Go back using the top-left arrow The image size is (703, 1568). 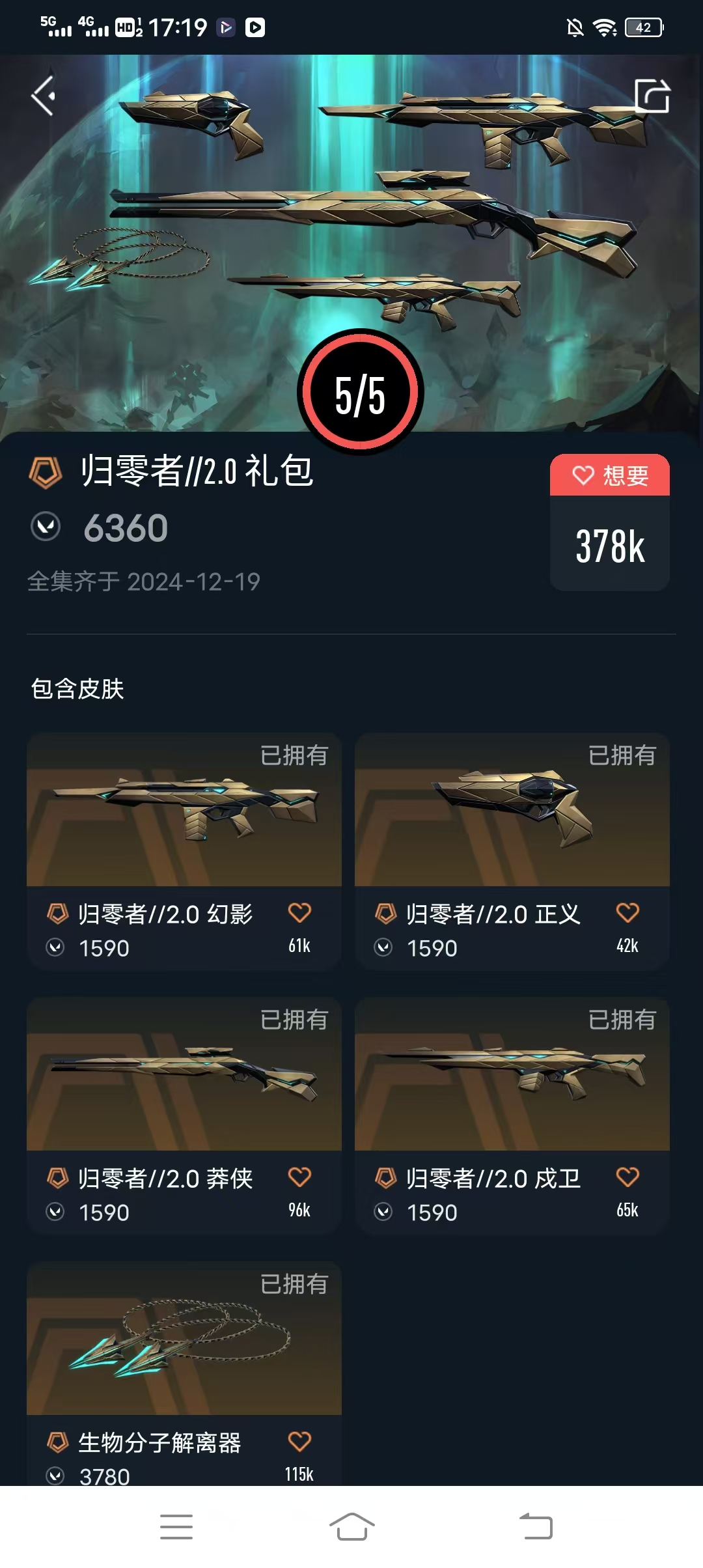[x=44, y=96]
